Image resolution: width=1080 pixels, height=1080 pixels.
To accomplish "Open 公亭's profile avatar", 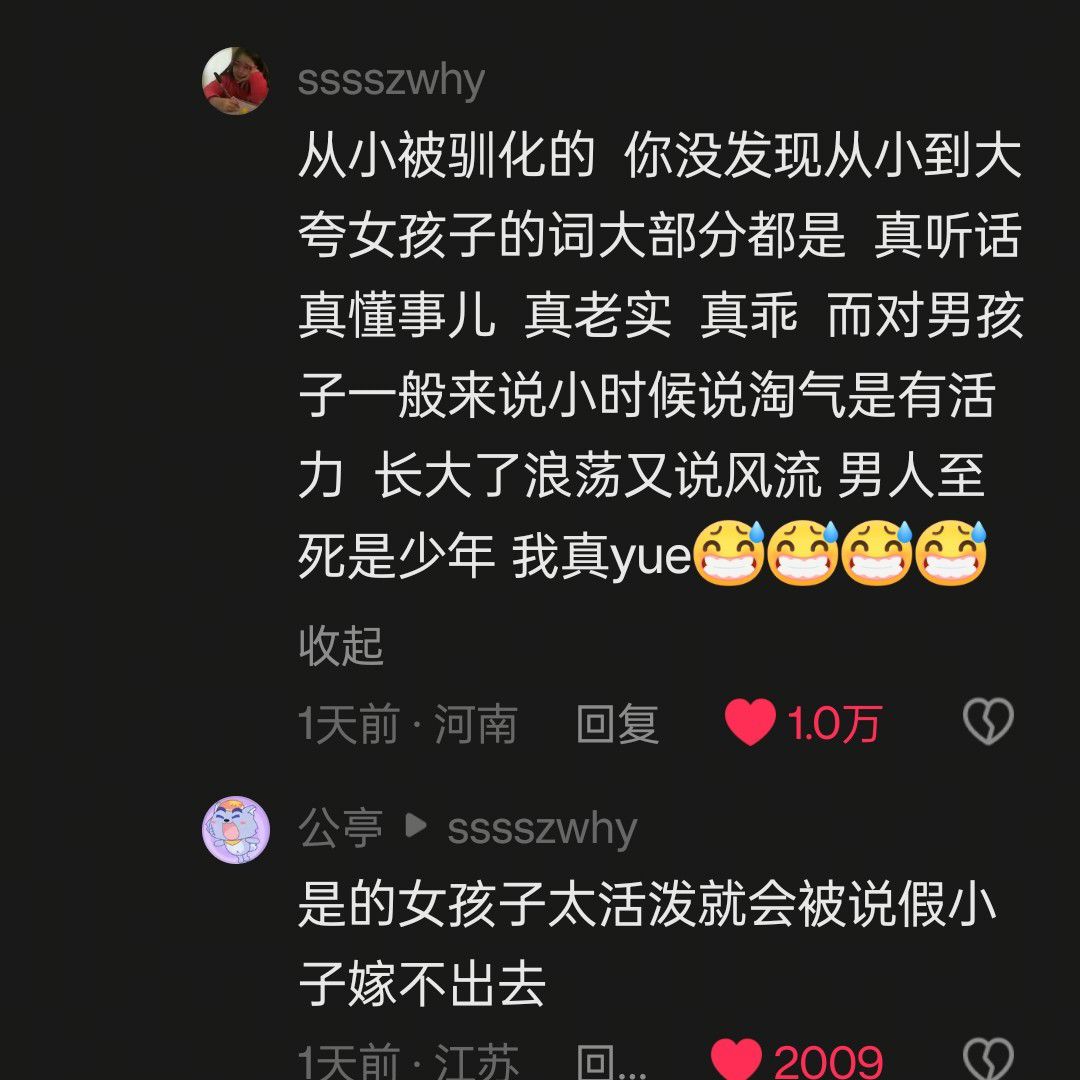I will pyautogui.click(x=236, y=829).
